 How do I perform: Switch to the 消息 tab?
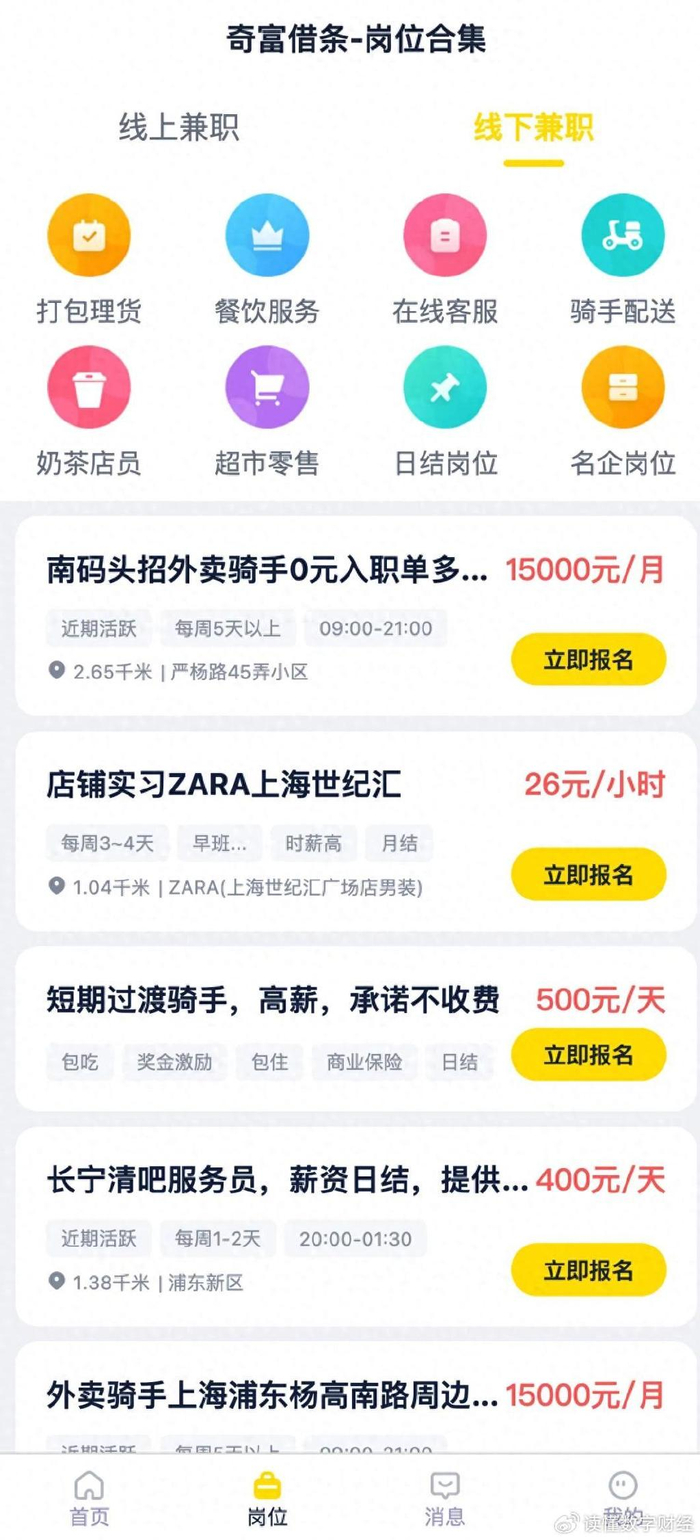445,1497
